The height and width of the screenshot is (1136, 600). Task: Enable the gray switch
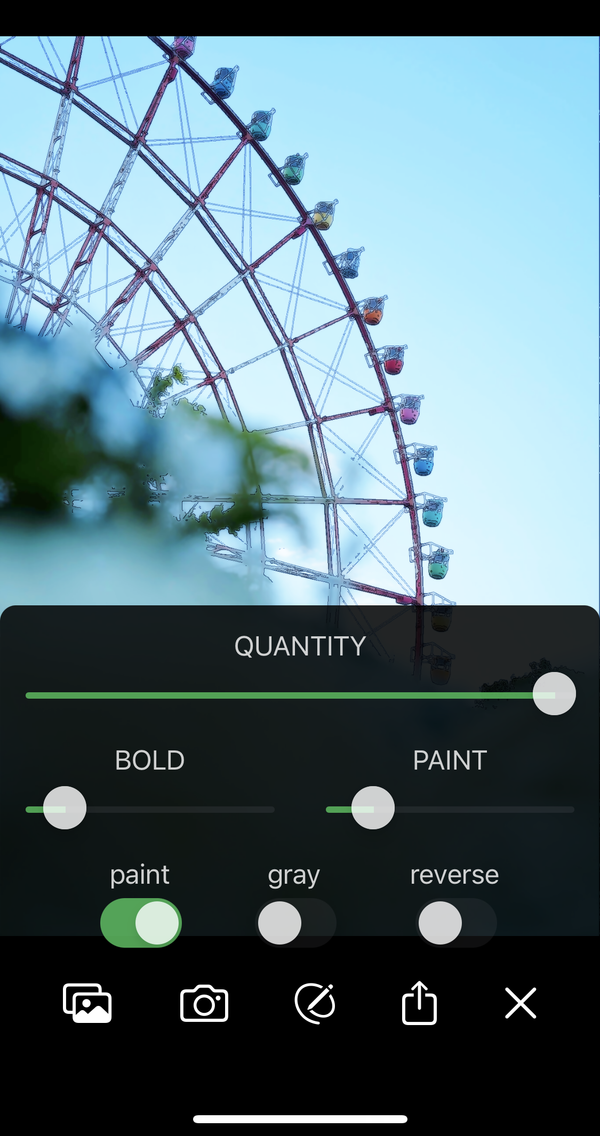[296, 923]
